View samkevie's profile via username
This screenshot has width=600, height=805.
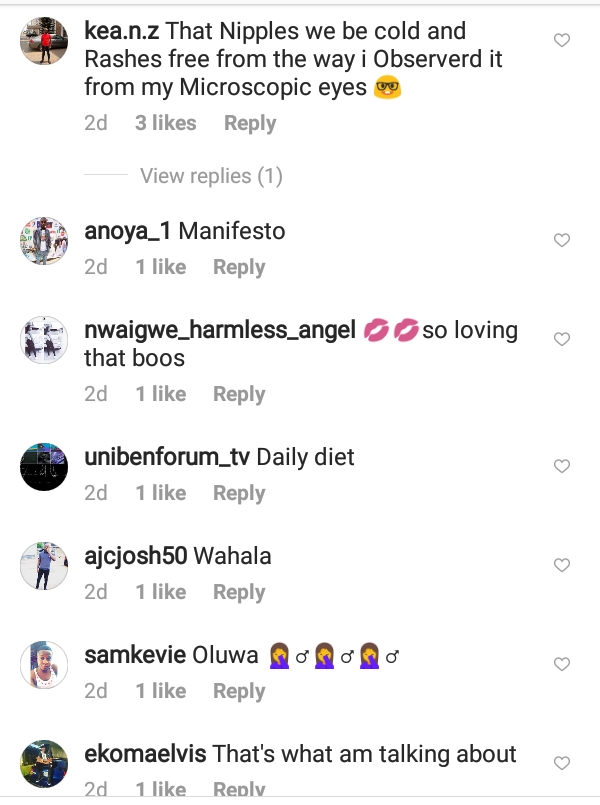[x=135, y=655]
